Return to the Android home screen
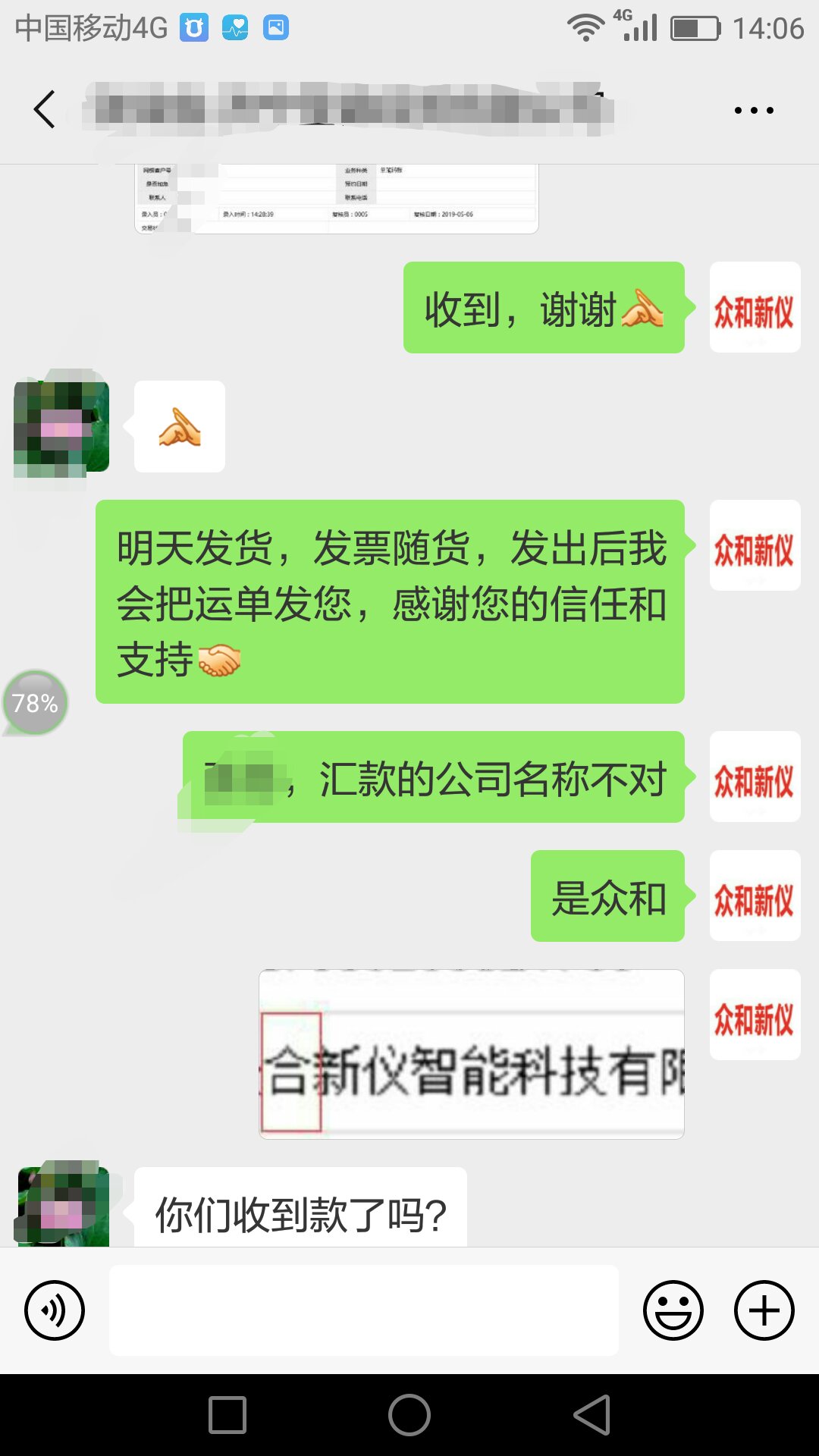This screenshot has height=1456, width=819. click(x=409, y=1415)
